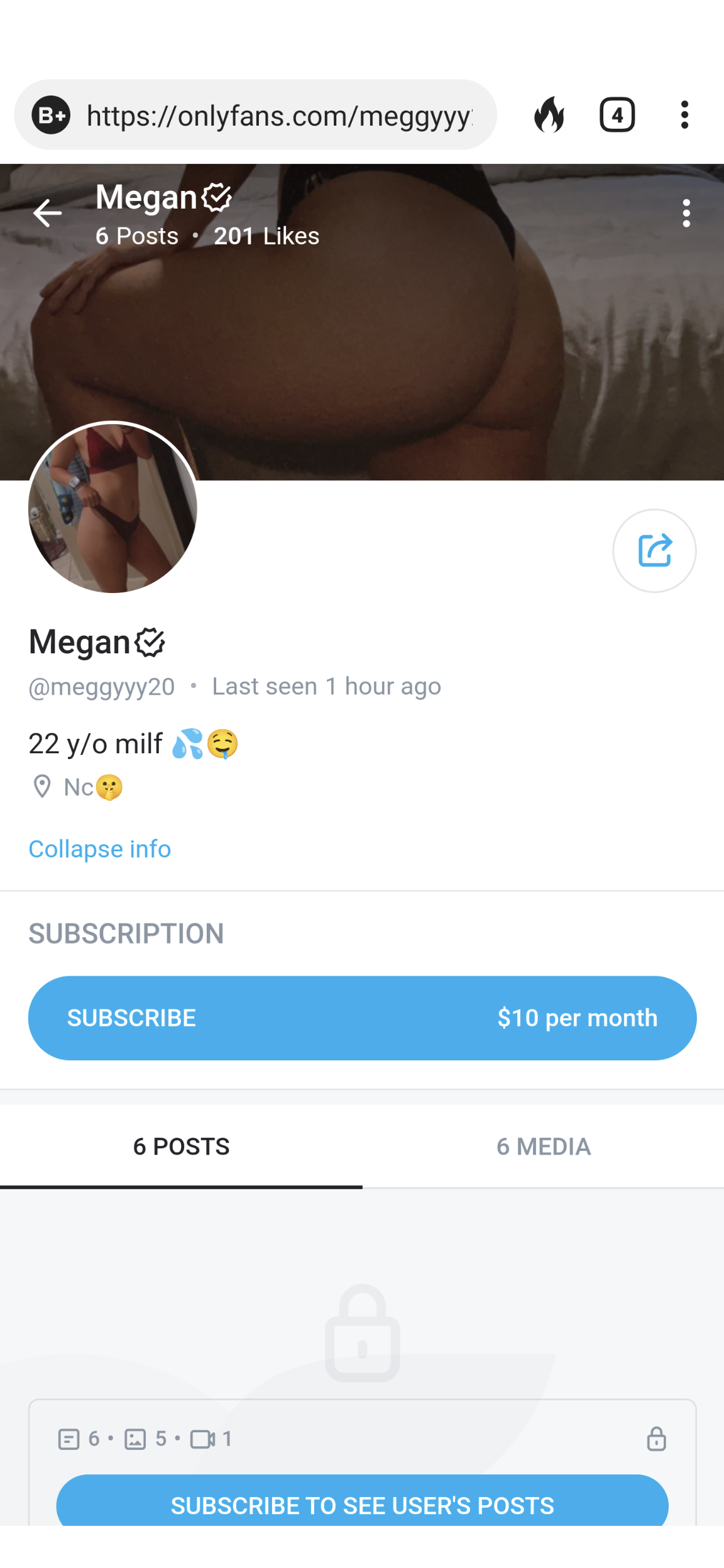View the profile avatar picture
This screenshot has height=1568, width=724.
[113, 508]
